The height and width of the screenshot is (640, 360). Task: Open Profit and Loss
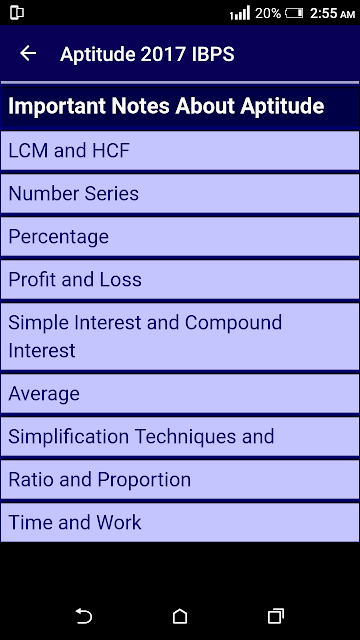pos(180,280)
